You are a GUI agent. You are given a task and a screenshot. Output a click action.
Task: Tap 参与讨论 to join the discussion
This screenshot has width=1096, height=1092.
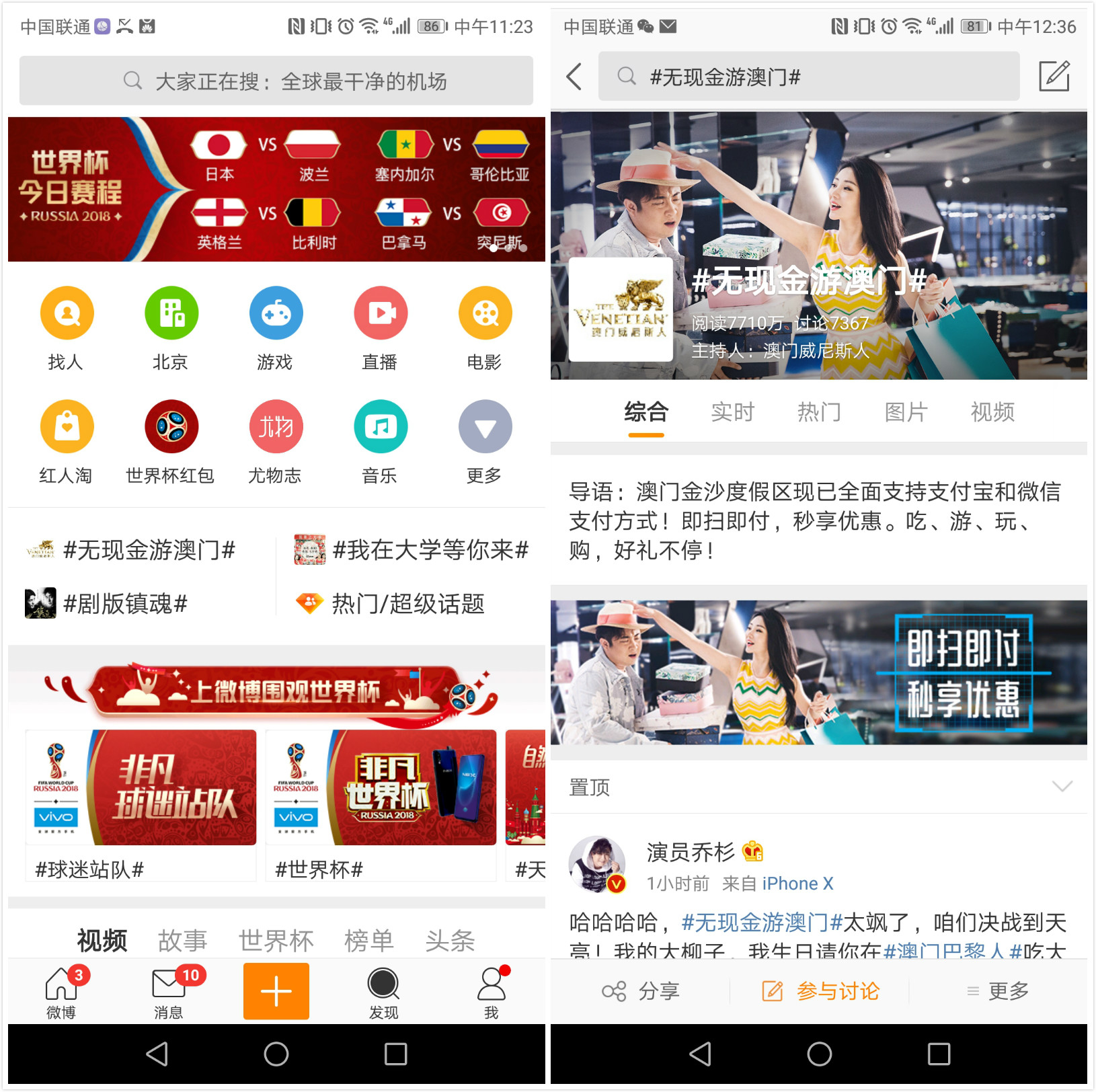coord(820,990)
